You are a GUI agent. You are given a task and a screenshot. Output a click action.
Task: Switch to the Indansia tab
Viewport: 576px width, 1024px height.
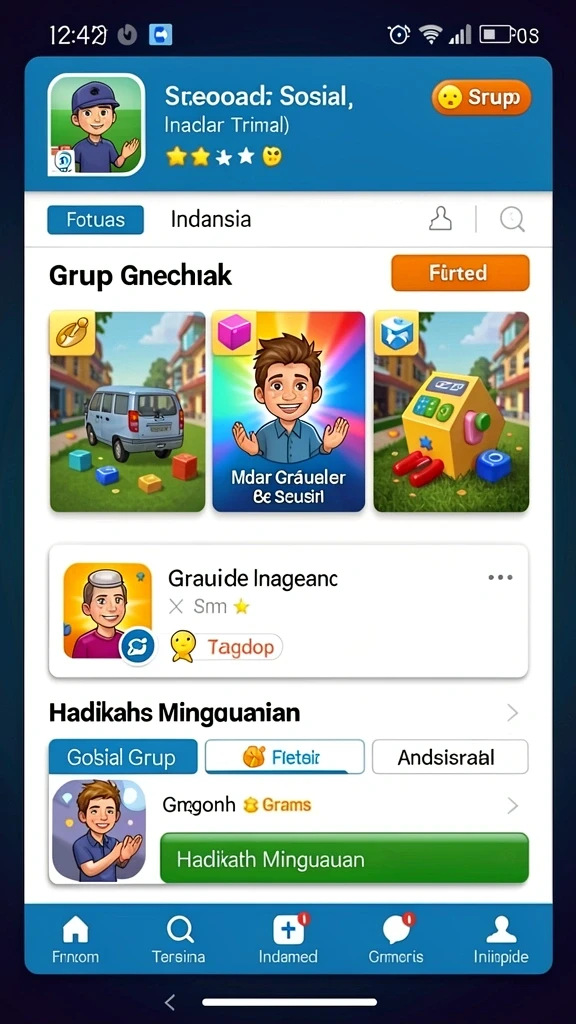[x=210, y=219]
